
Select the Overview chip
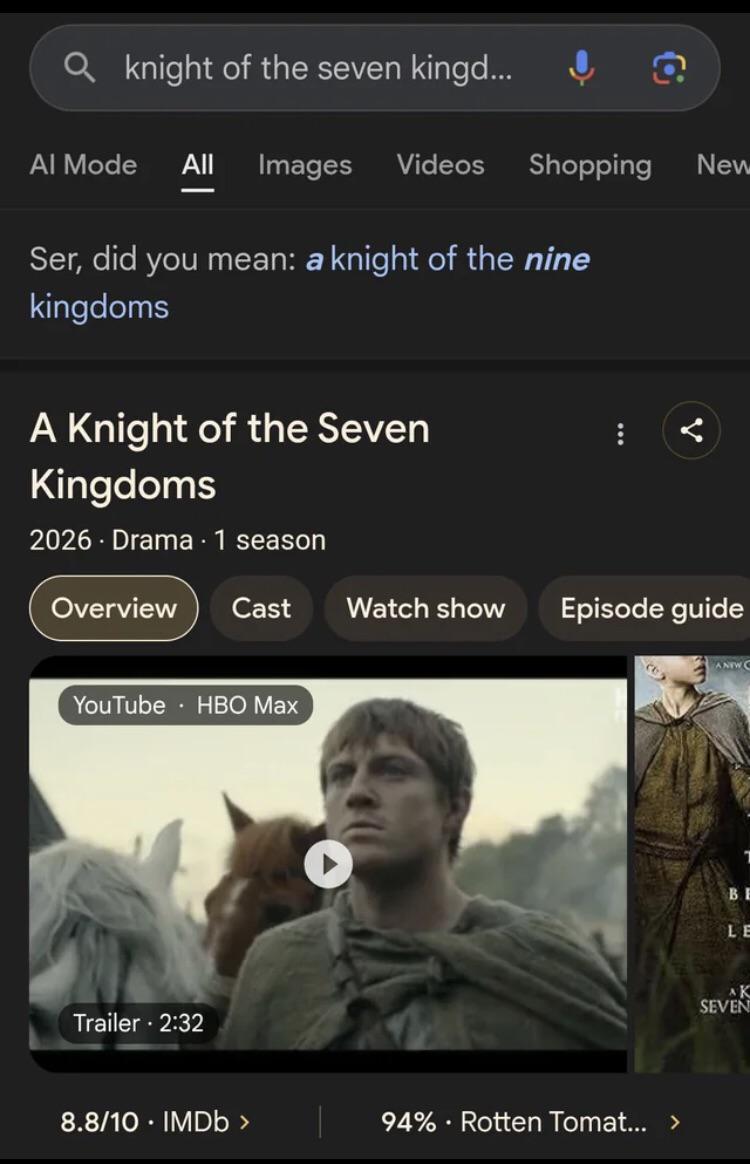pyautogui.click(x=114, y=608)
